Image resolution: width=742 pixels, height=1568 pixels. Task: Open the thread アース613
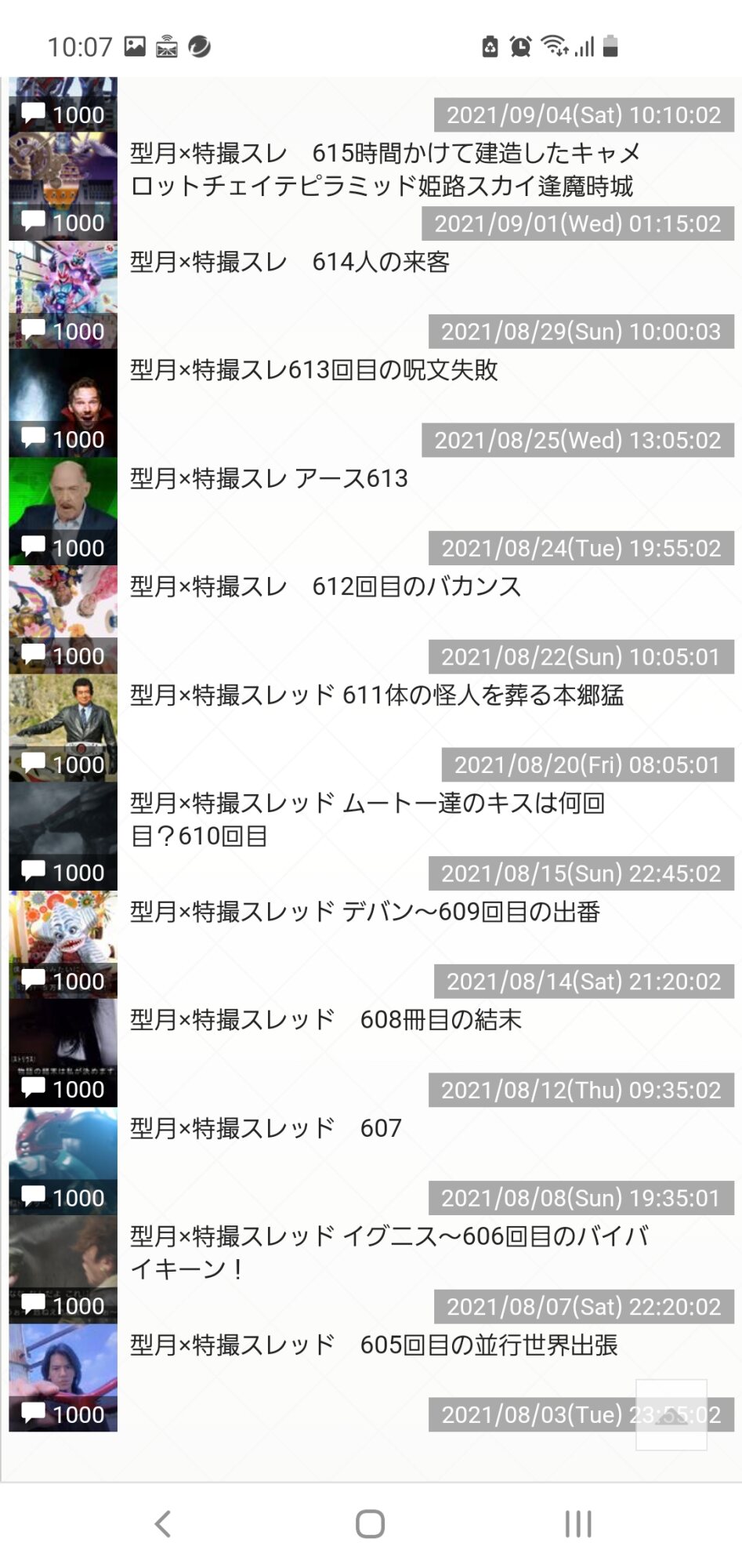pyautogui.click(x=269, y=478)
